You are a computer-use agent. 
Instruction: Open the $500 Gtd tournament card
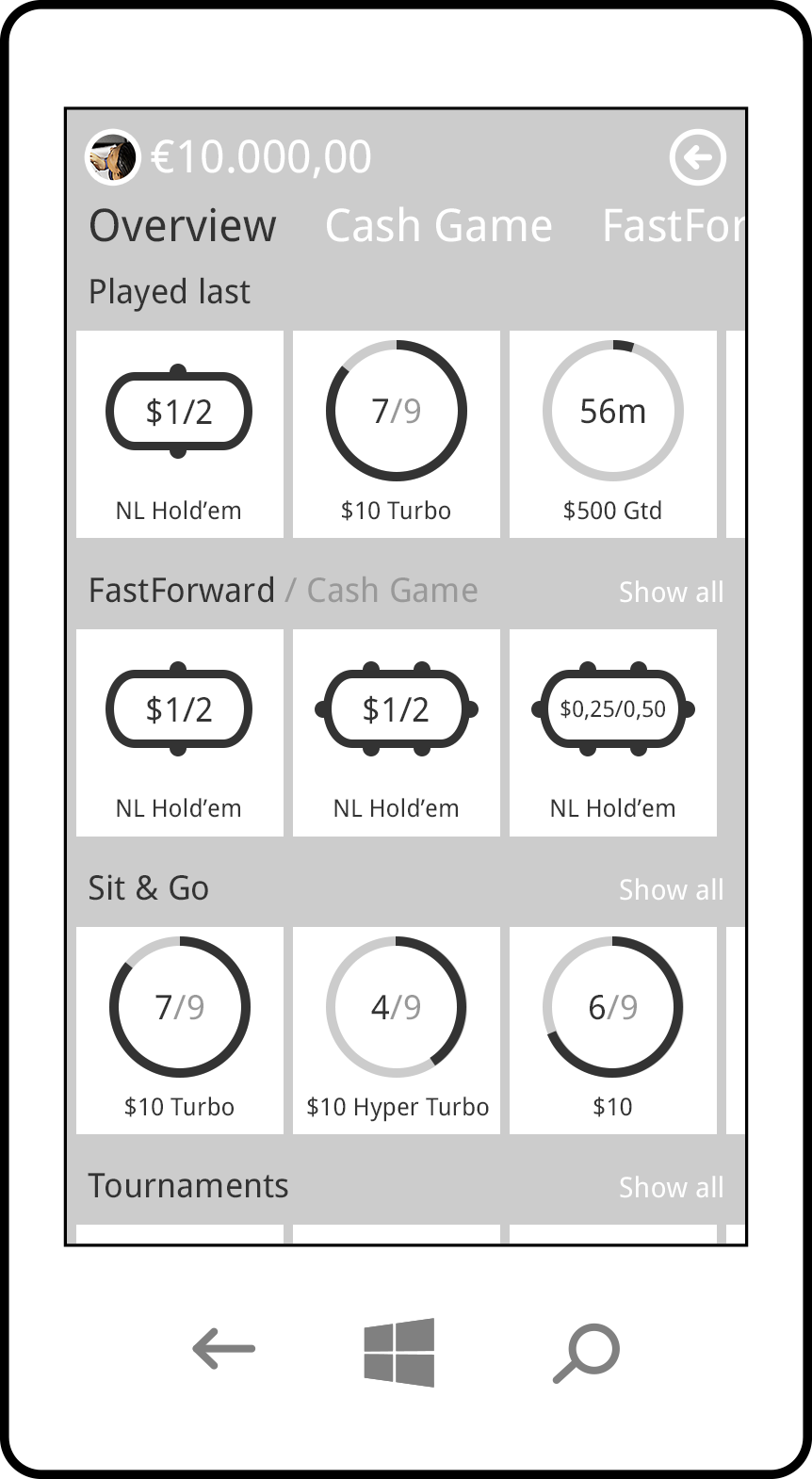point(612,434)
